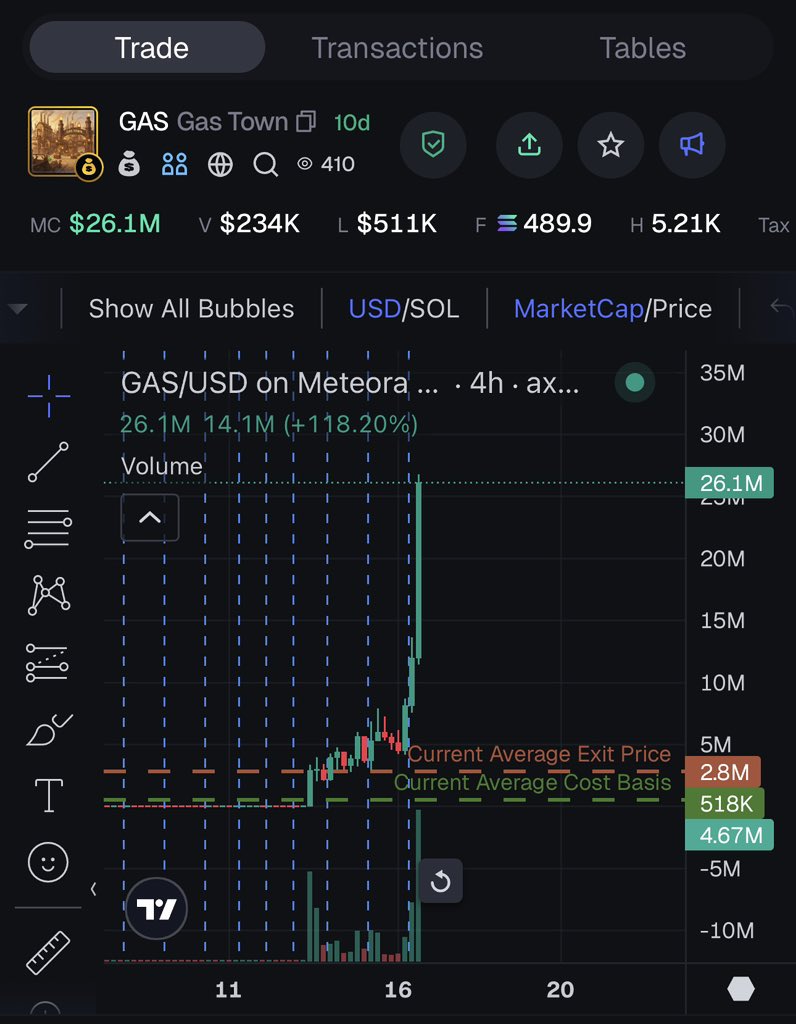Reset the chart view
Screen dimensions: 796x1024
coord(440,881)
